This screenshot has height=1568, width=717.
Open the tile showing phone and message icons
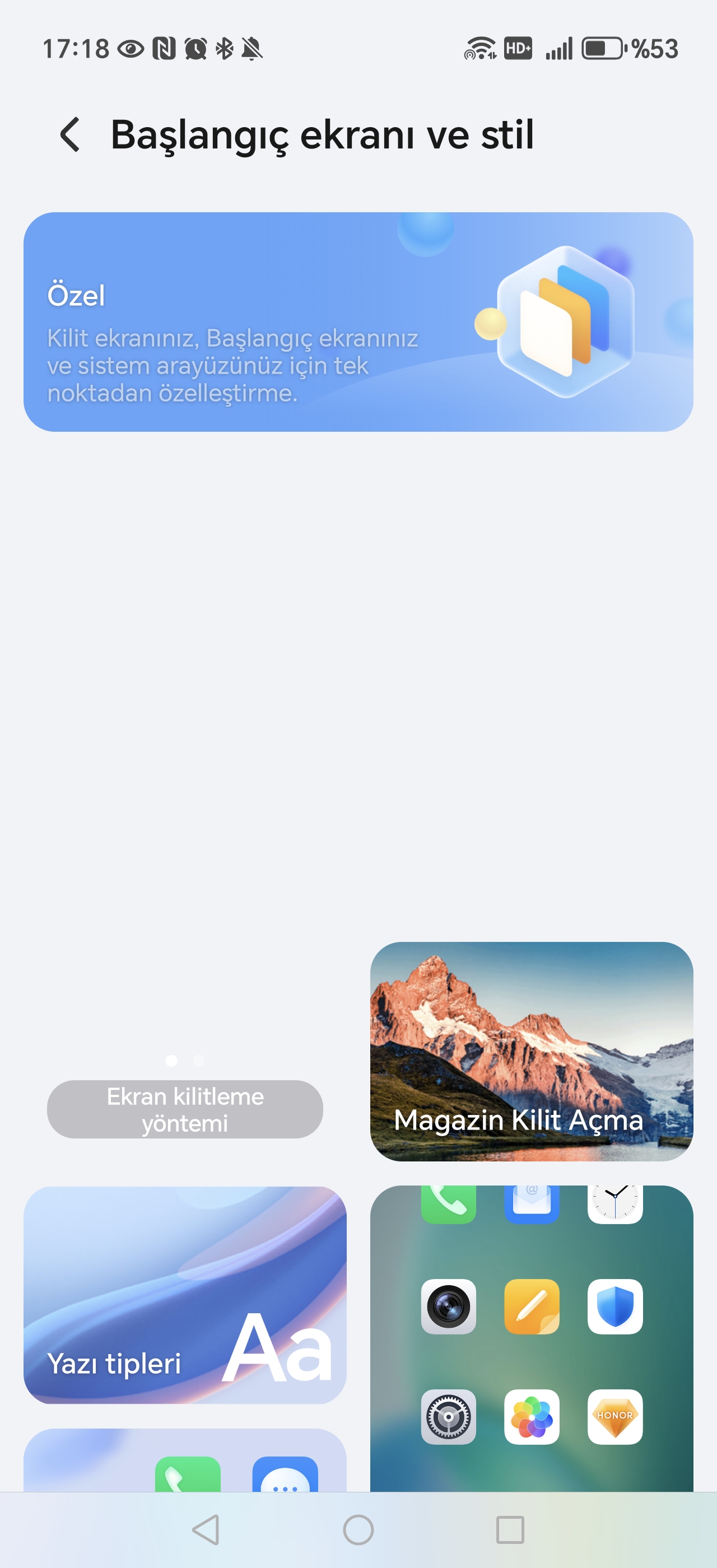[184, 1460]
